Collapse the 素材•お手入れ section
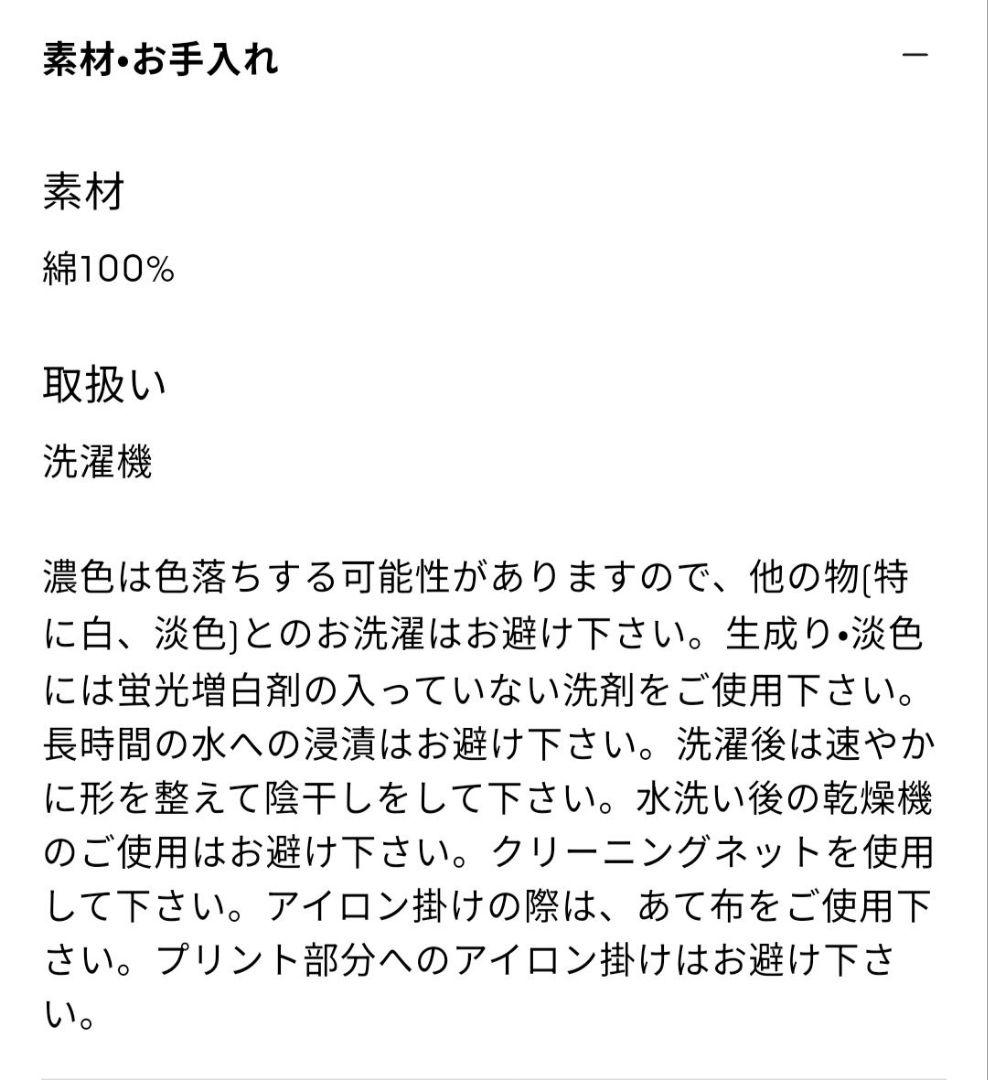This screenshot has height=1080, width=988. (x=915, y=55)
